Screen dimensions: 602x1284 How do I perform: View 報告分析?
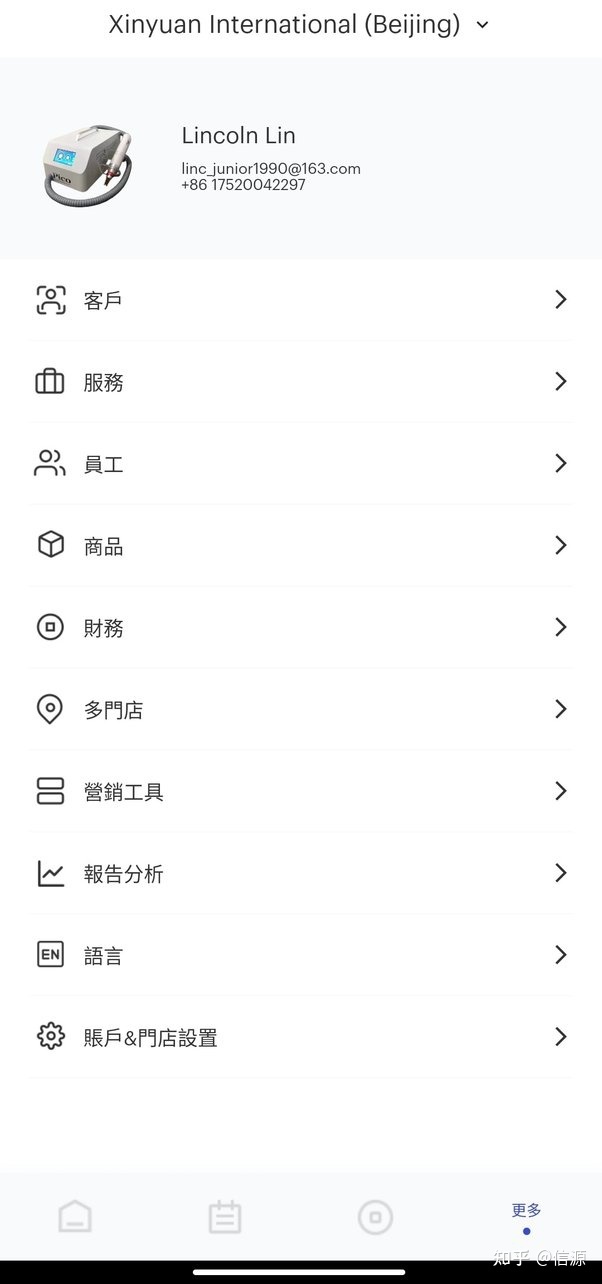(x=300, y=874)
